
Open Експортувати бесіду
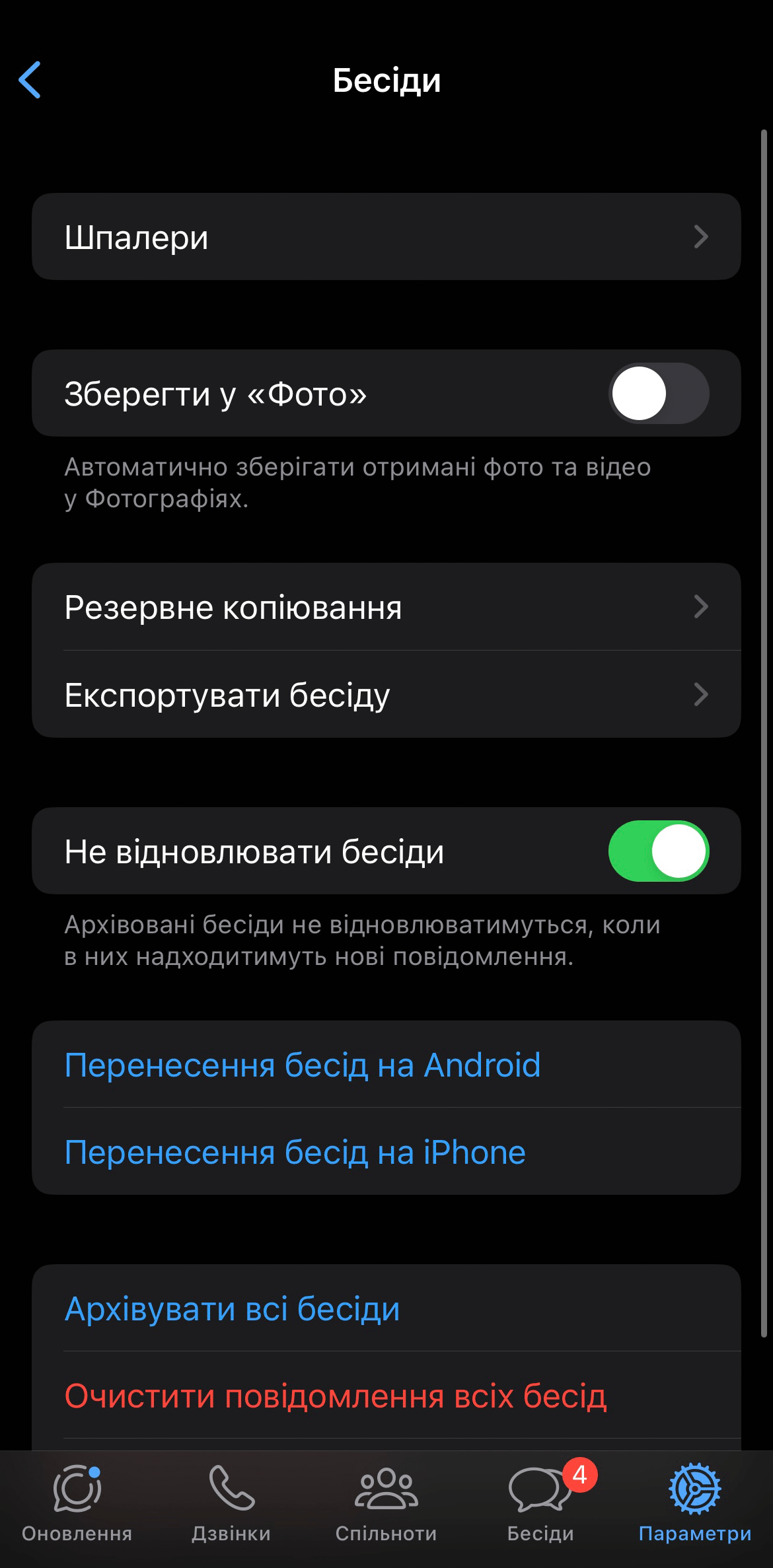[386, 695]
